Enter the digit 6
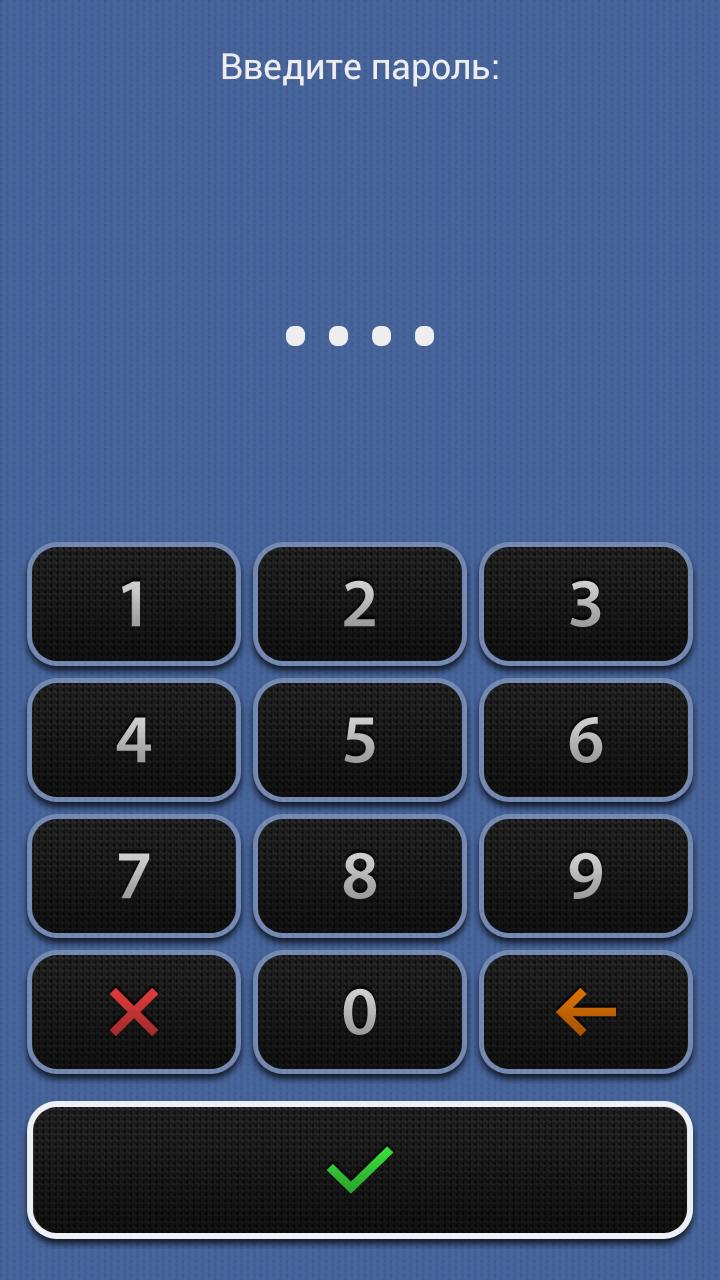 coord(586,740)
